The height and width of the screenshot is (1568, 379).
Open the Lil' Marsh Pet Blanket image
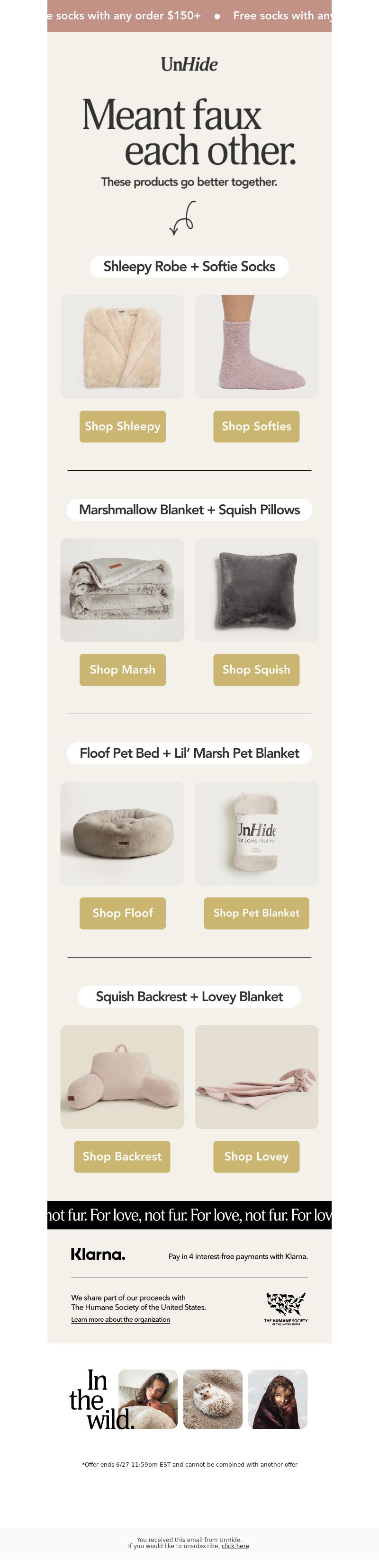point(256,833)
